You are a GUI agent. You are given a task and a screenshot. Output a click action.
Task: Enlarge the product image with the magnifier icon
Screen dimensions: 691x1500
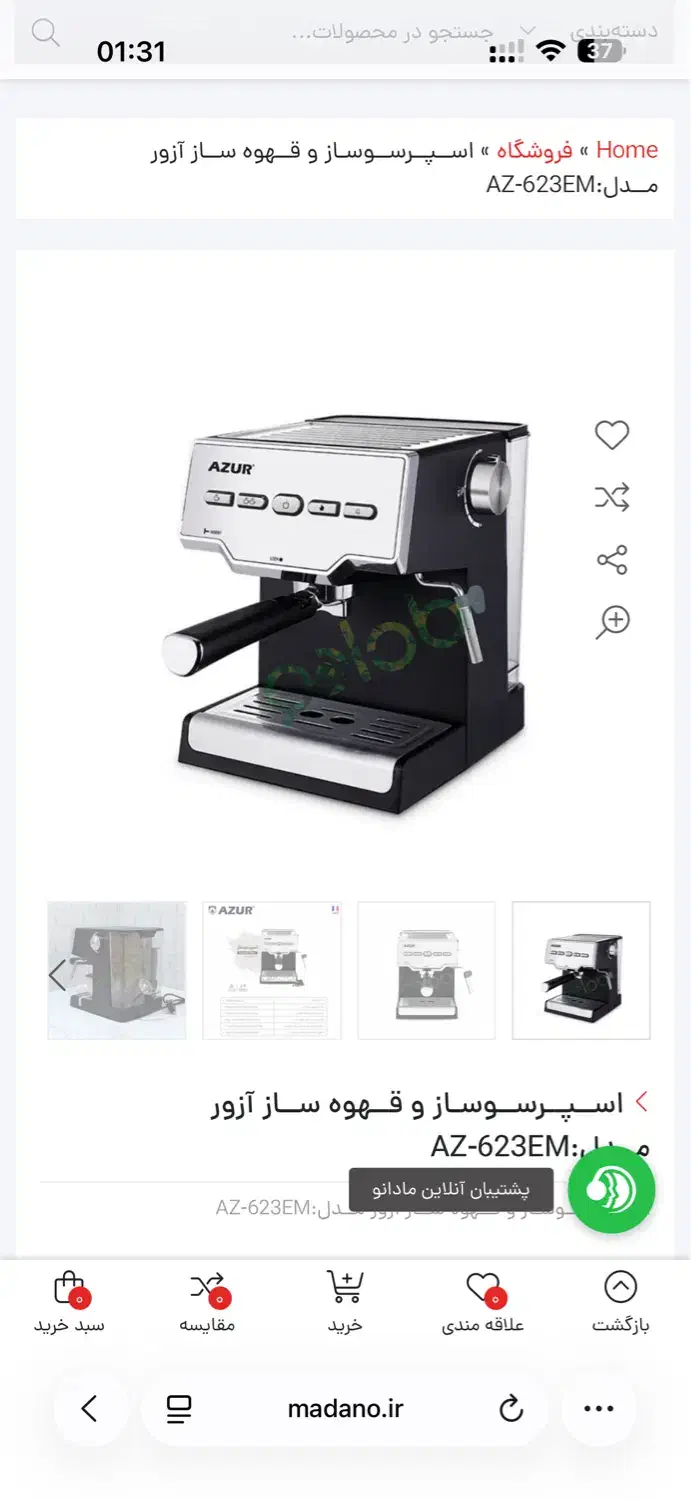click(x=612, y=621)
